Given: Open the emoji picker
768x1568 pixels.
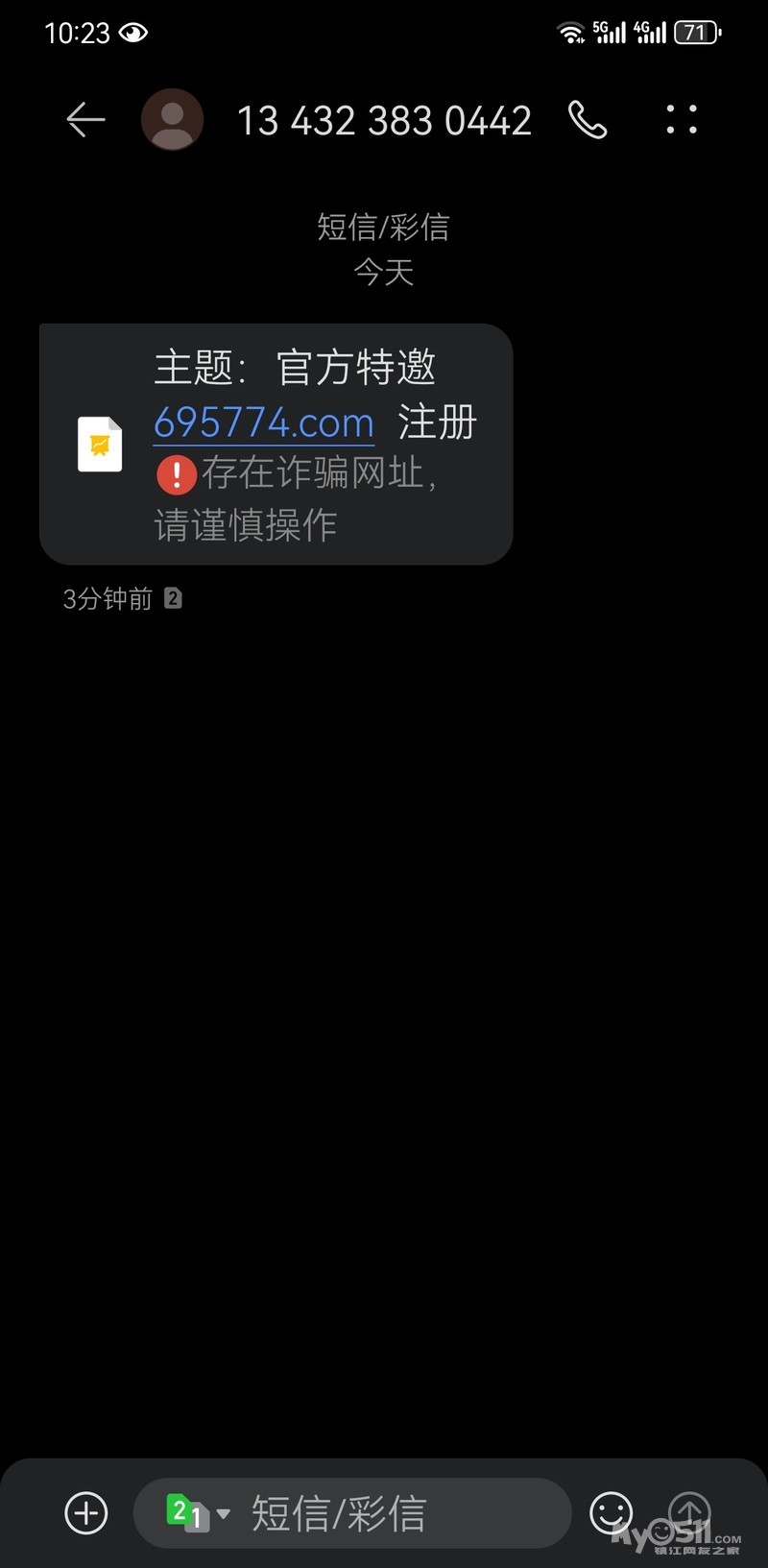Looking at the screenshot, I should point(612,1513).
